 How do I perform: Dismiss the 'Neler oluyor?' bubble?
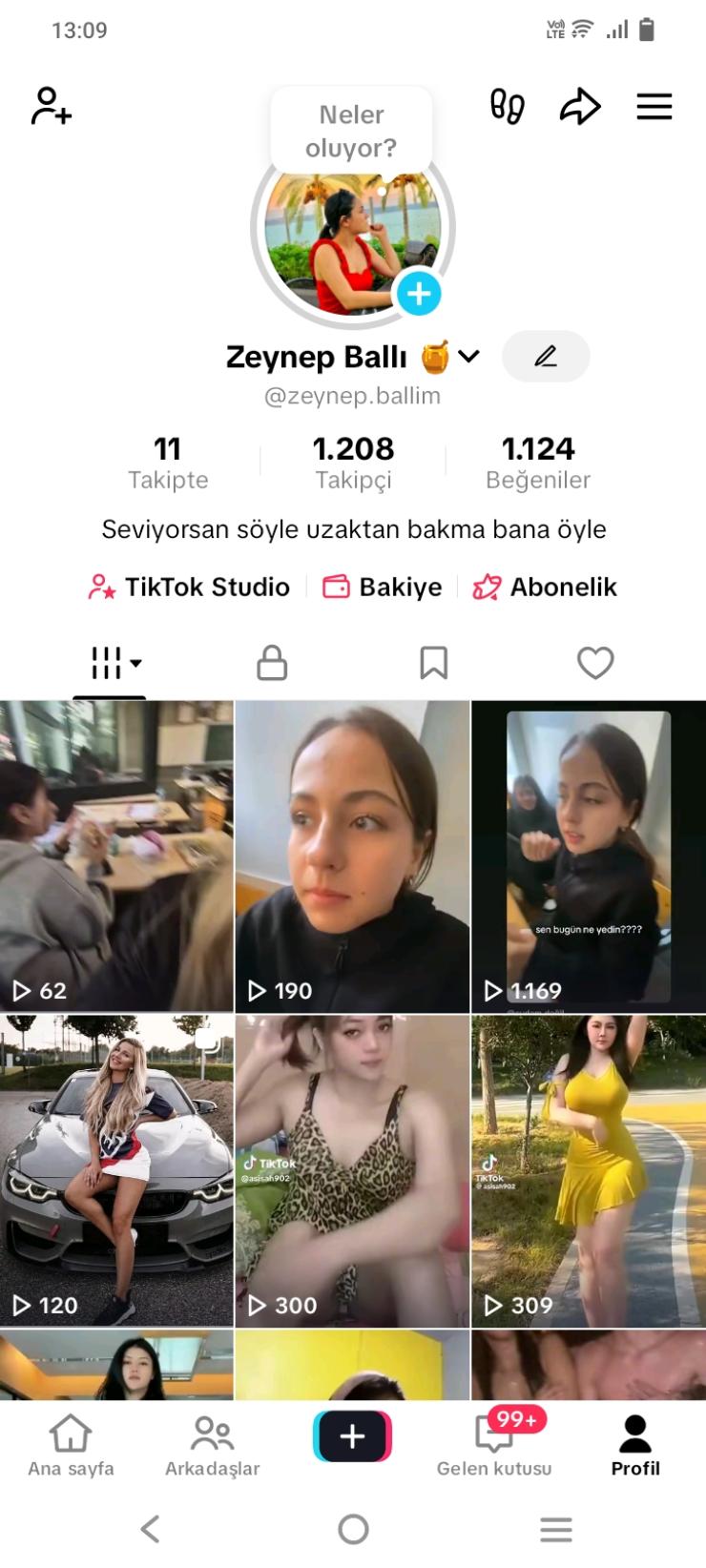pos(351,131)
